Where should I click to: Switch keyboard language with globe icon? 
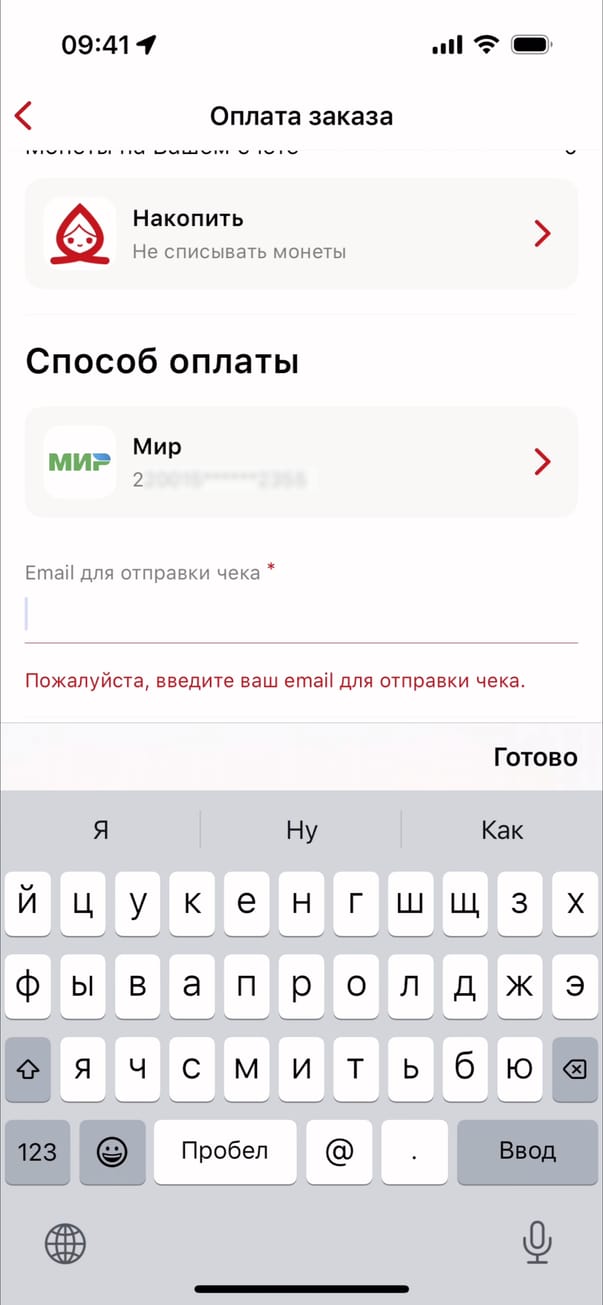pos(66,1243)
